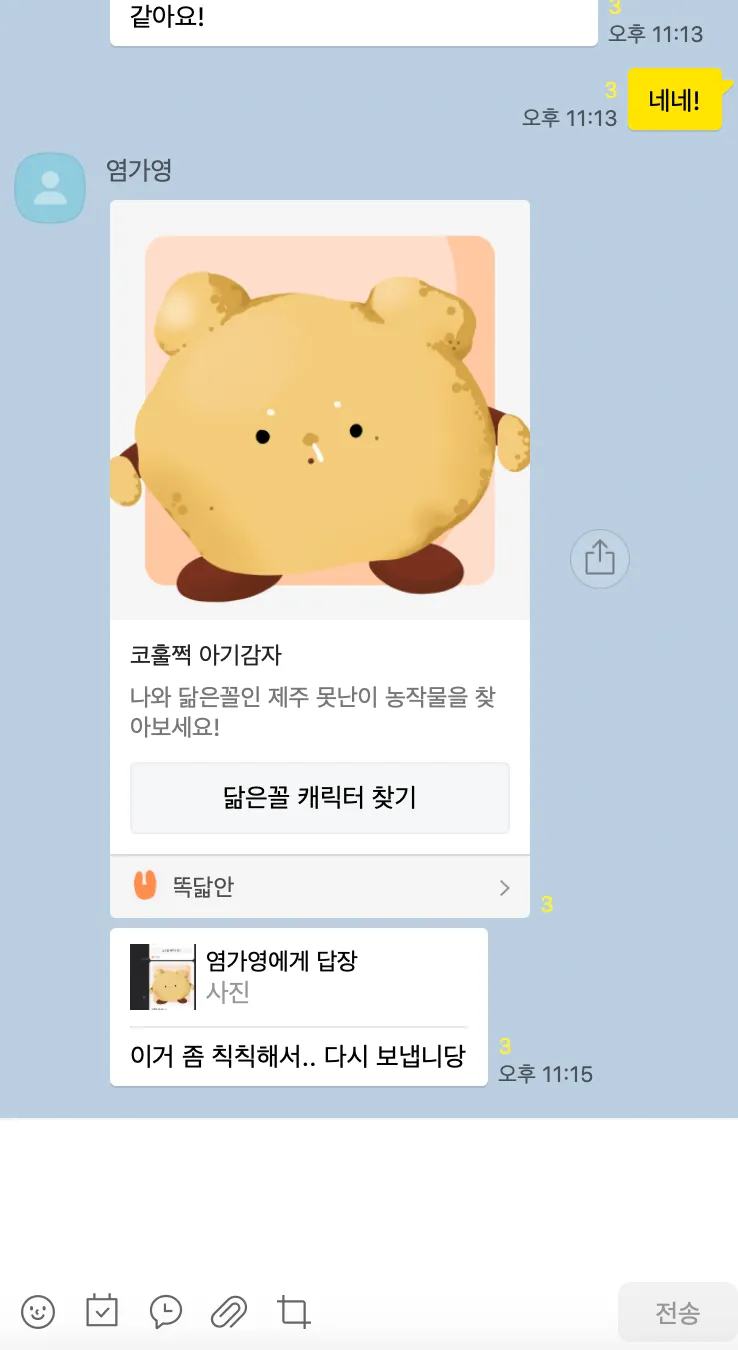The height and width of the screenshot is (1350, 738).
Task: Focus the message input area
Action: click(x=369, y=1195)
